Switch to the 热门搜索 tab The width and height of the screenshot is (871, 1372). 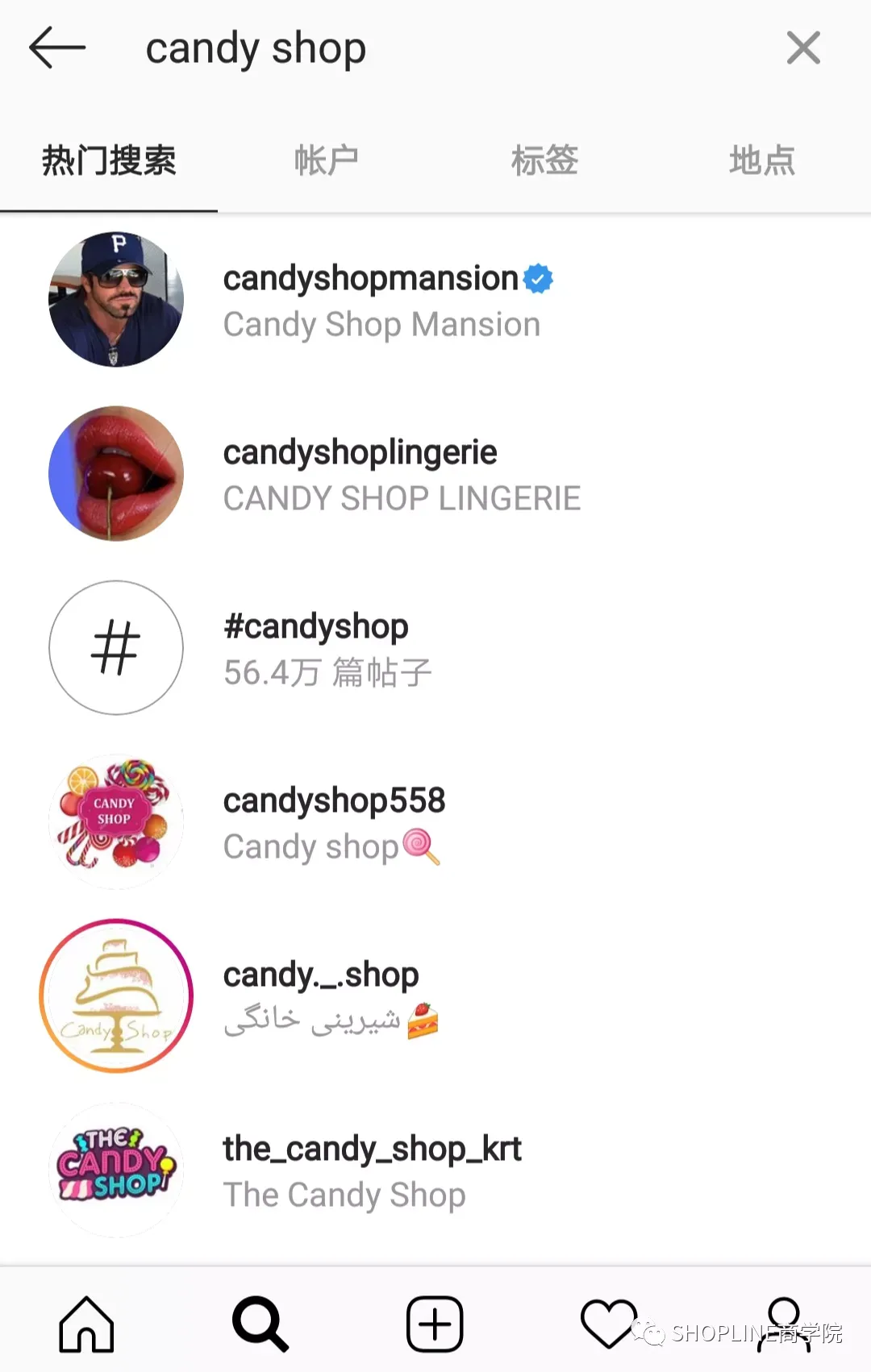[x=109, y=160]
